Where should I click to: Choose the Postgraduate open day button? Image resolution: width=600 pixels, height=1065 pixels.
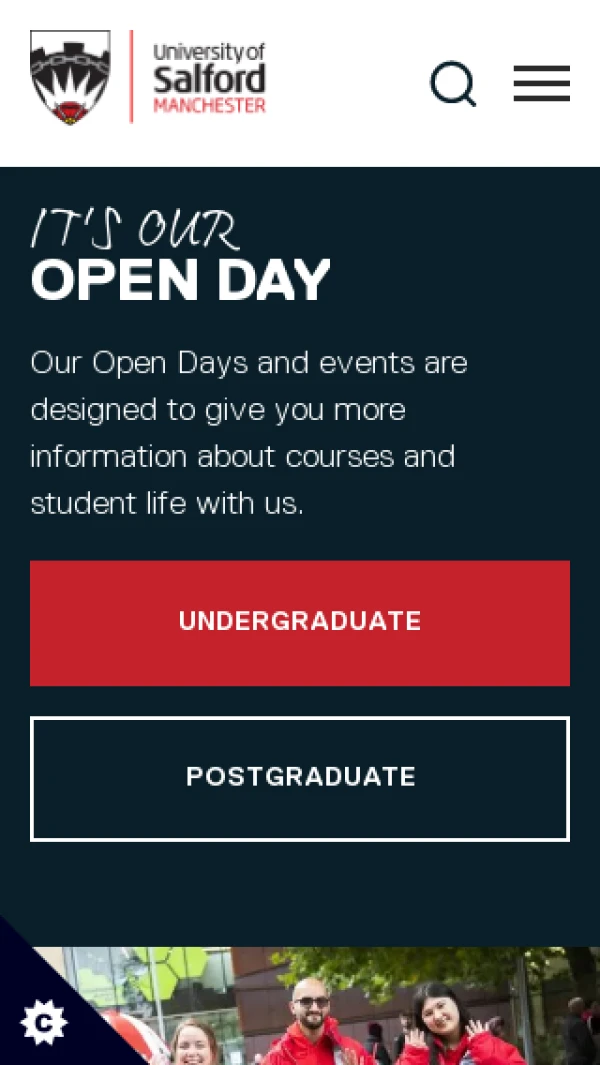(300, 778)
